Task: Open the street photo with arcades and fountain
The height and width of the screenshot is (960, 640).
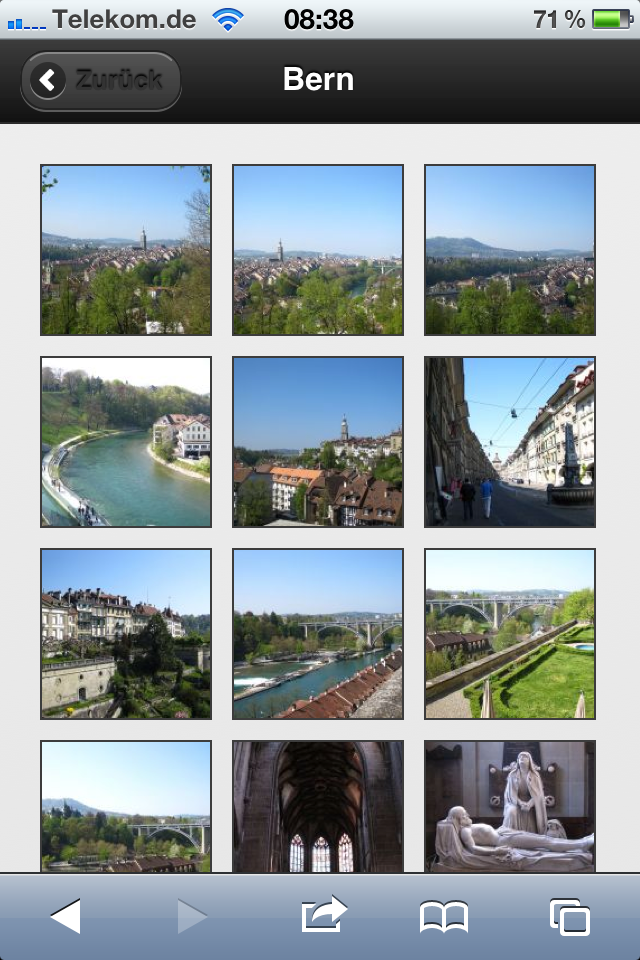Action: tap(510, 442)
